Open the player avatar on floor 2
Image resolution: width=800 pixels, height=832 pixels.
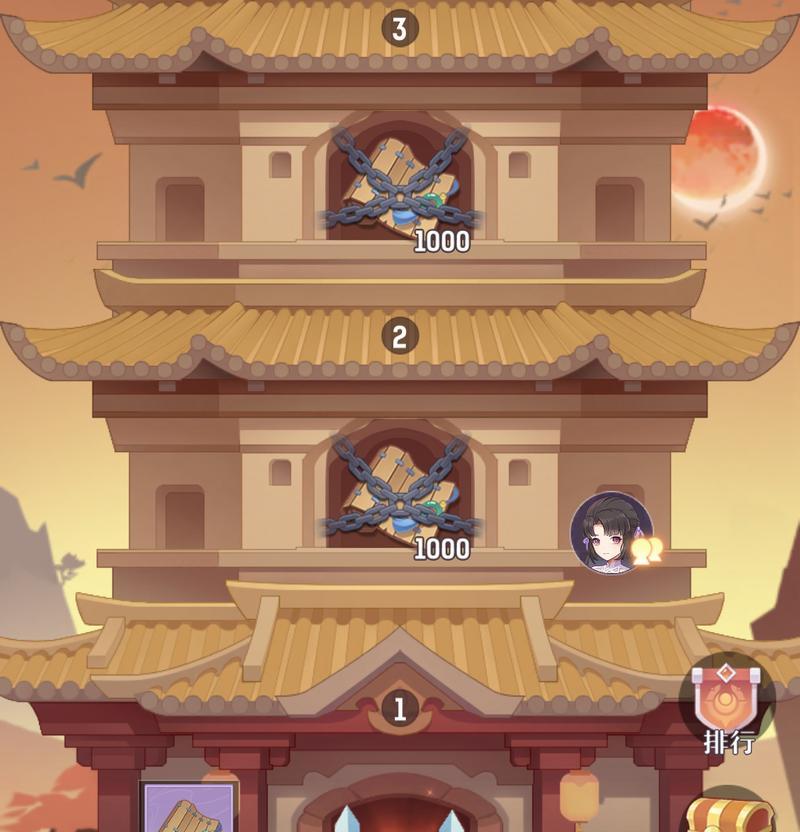tap(612, 533)
